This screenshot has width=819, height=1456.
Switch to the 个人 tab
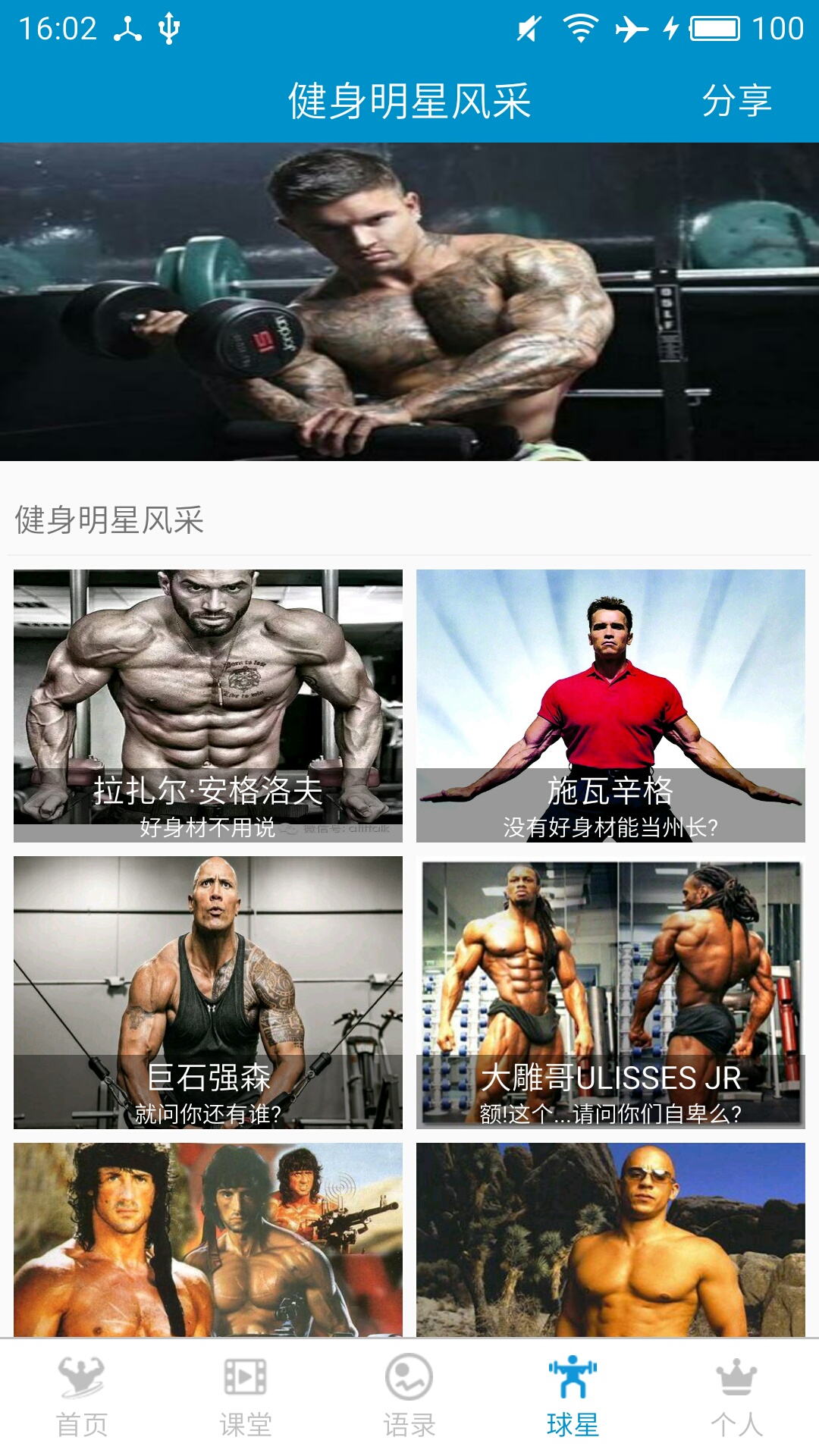pos(737,1397)
